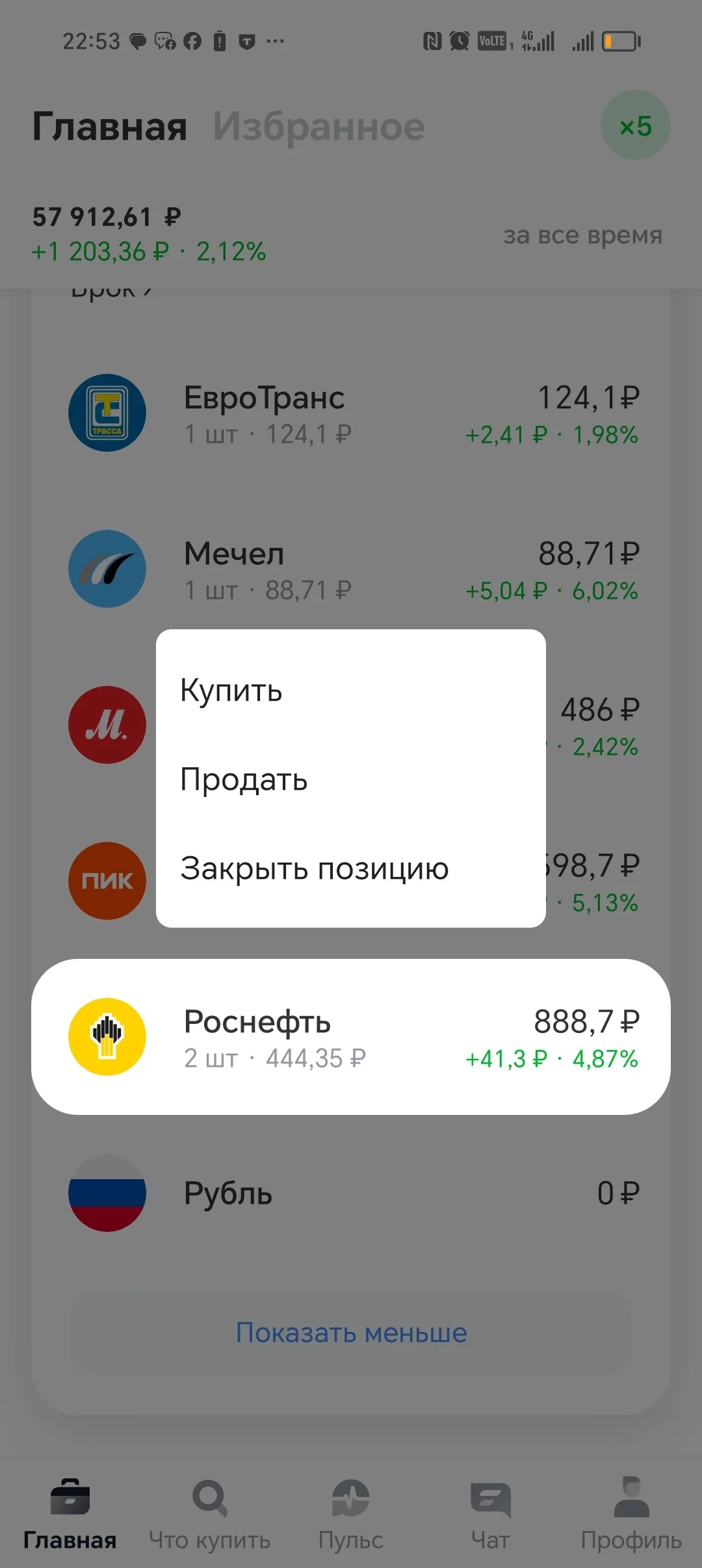Tap the ×5 badge button
The image size is (702, 1568).
click(x=635, y=125)
